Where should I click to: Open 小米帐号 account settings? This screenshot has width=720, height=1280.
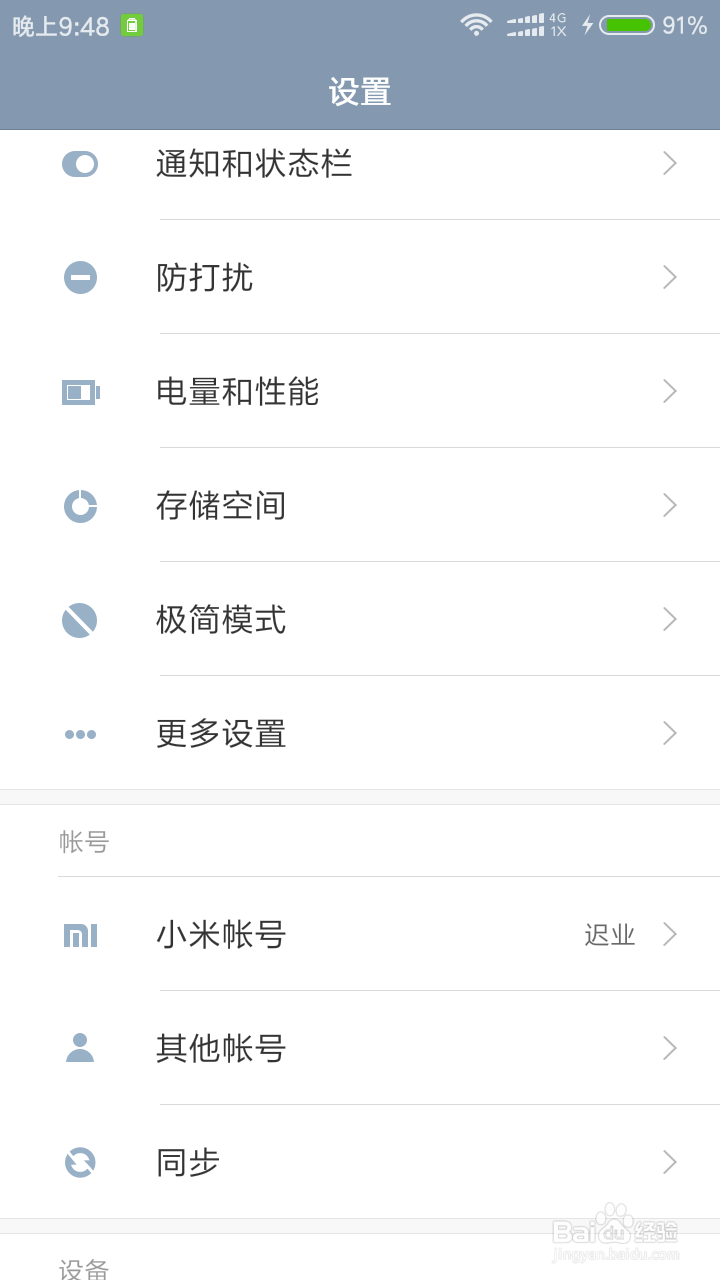[360, 934]
